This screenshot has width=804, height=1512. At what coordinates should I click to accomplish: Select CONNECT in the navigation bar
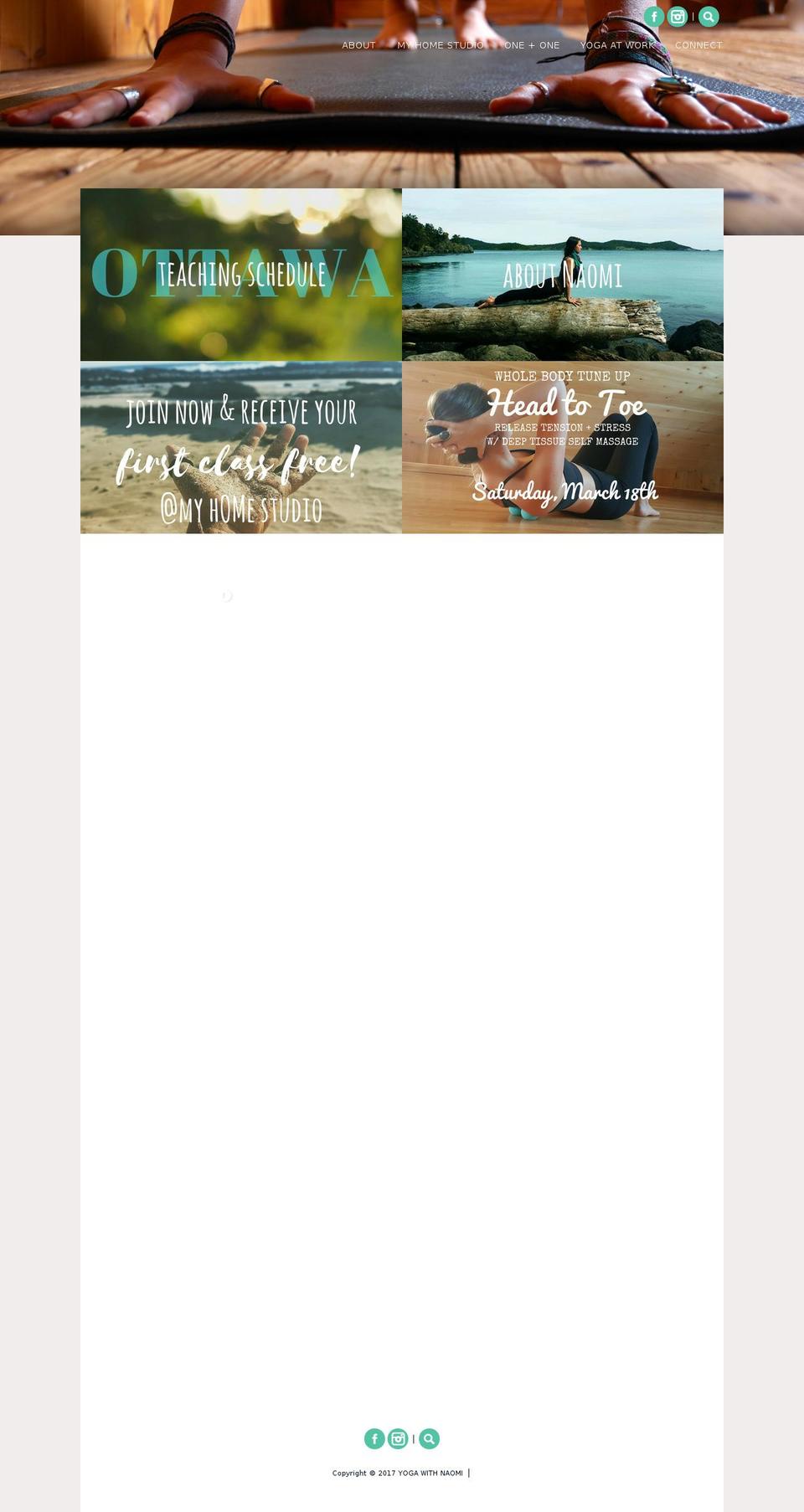698,45
